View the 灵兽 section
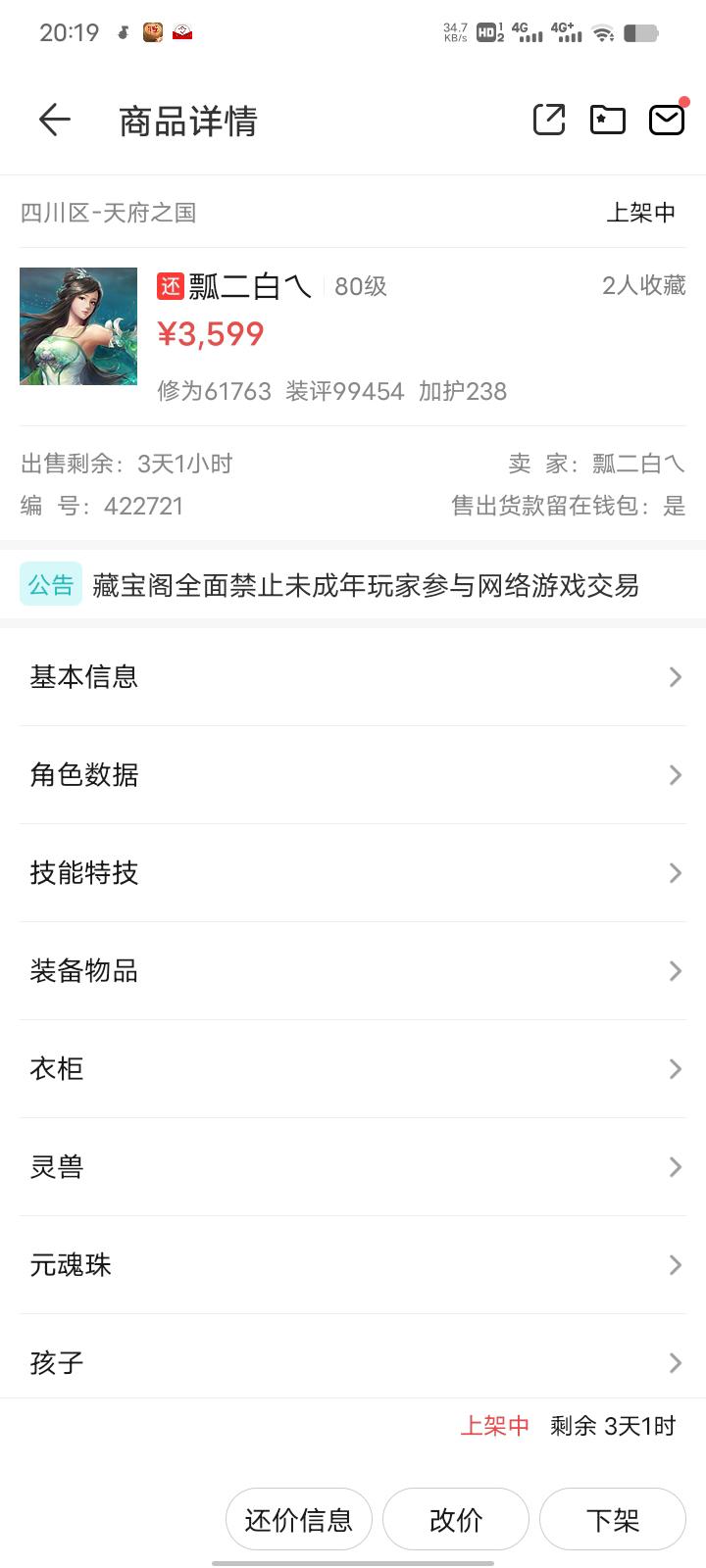The height and width of the screenshot is (1568, 706). point(353,1167)
